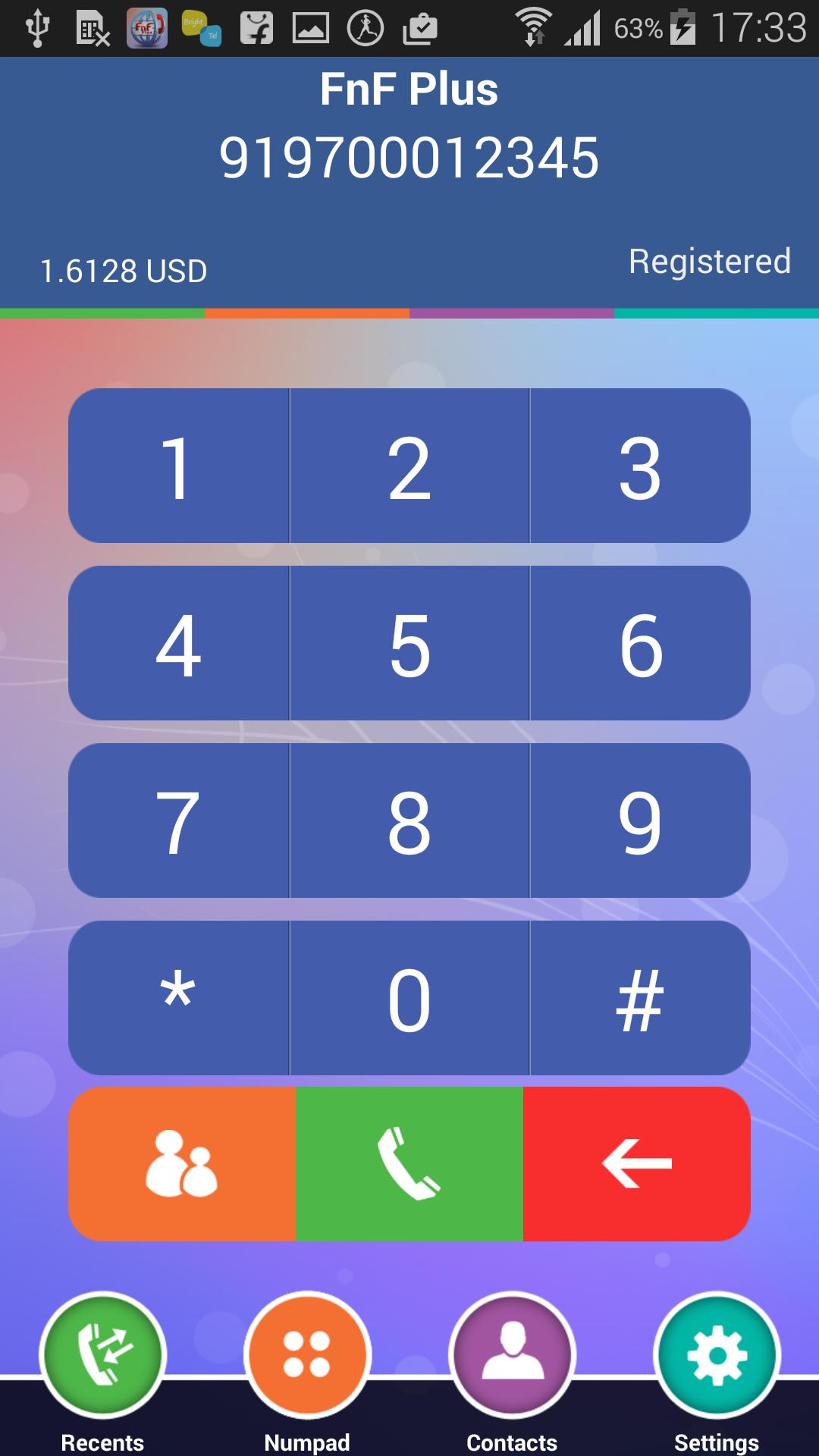Image resolution: width=819 pixels, height=1456 pixels.
Task: Open the orange contacts picker button
Action: 182,1164
